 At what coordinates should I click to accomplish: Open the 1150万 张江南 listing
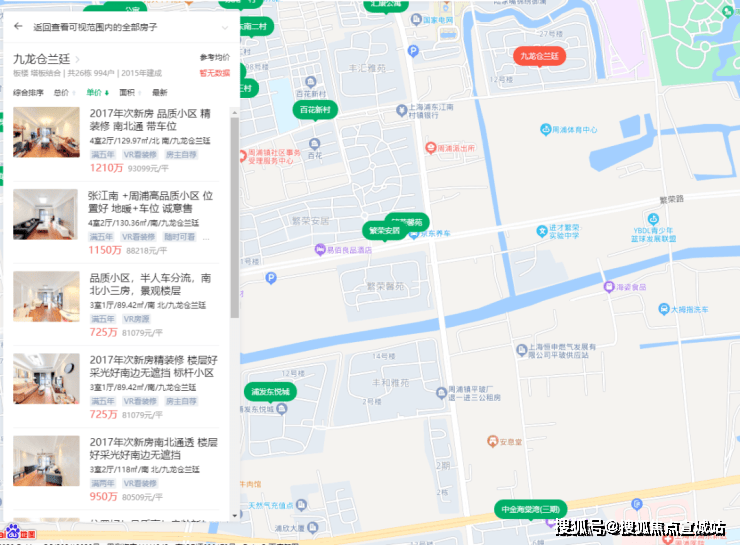coord(120,221)
